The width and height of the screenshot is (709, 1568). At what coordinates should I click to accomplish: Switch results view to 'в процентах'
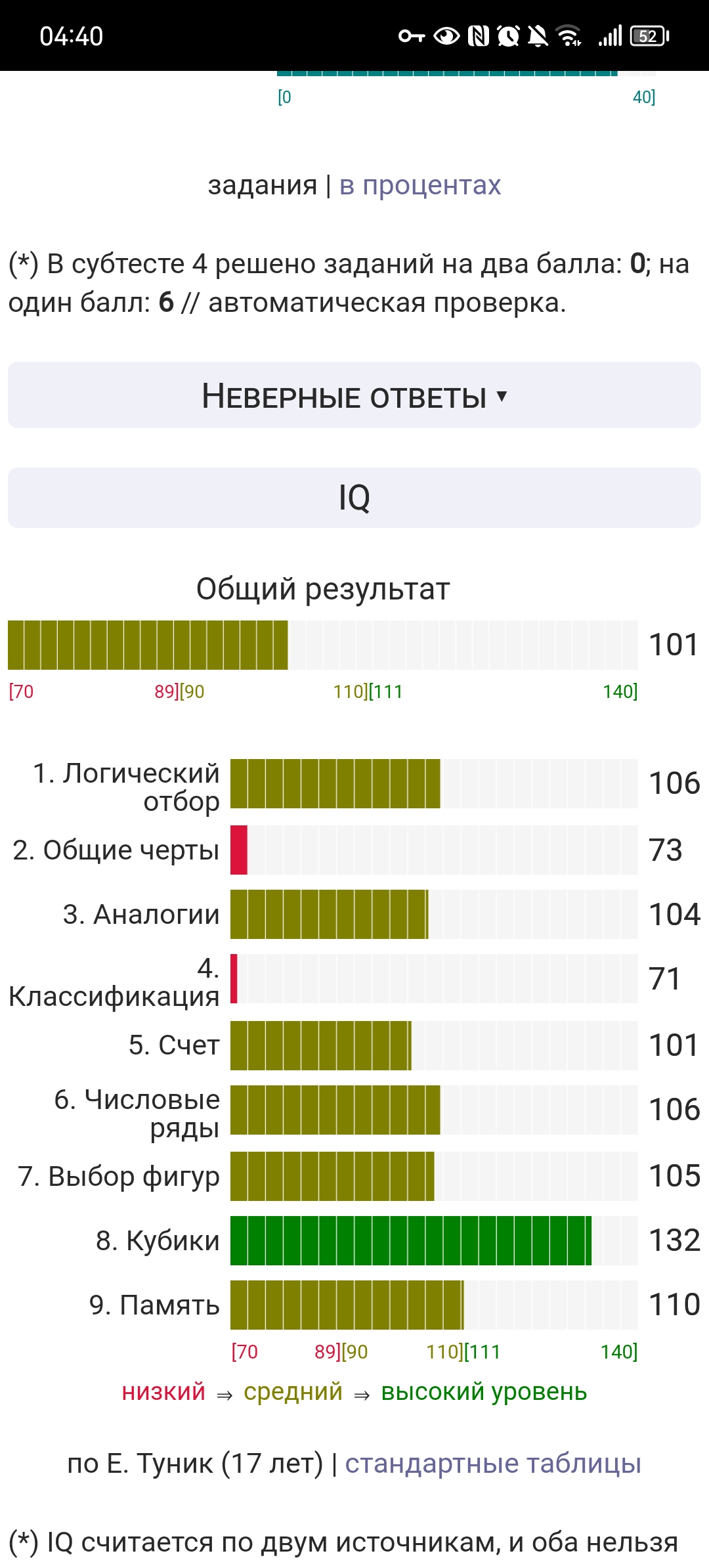coord(420,186)
